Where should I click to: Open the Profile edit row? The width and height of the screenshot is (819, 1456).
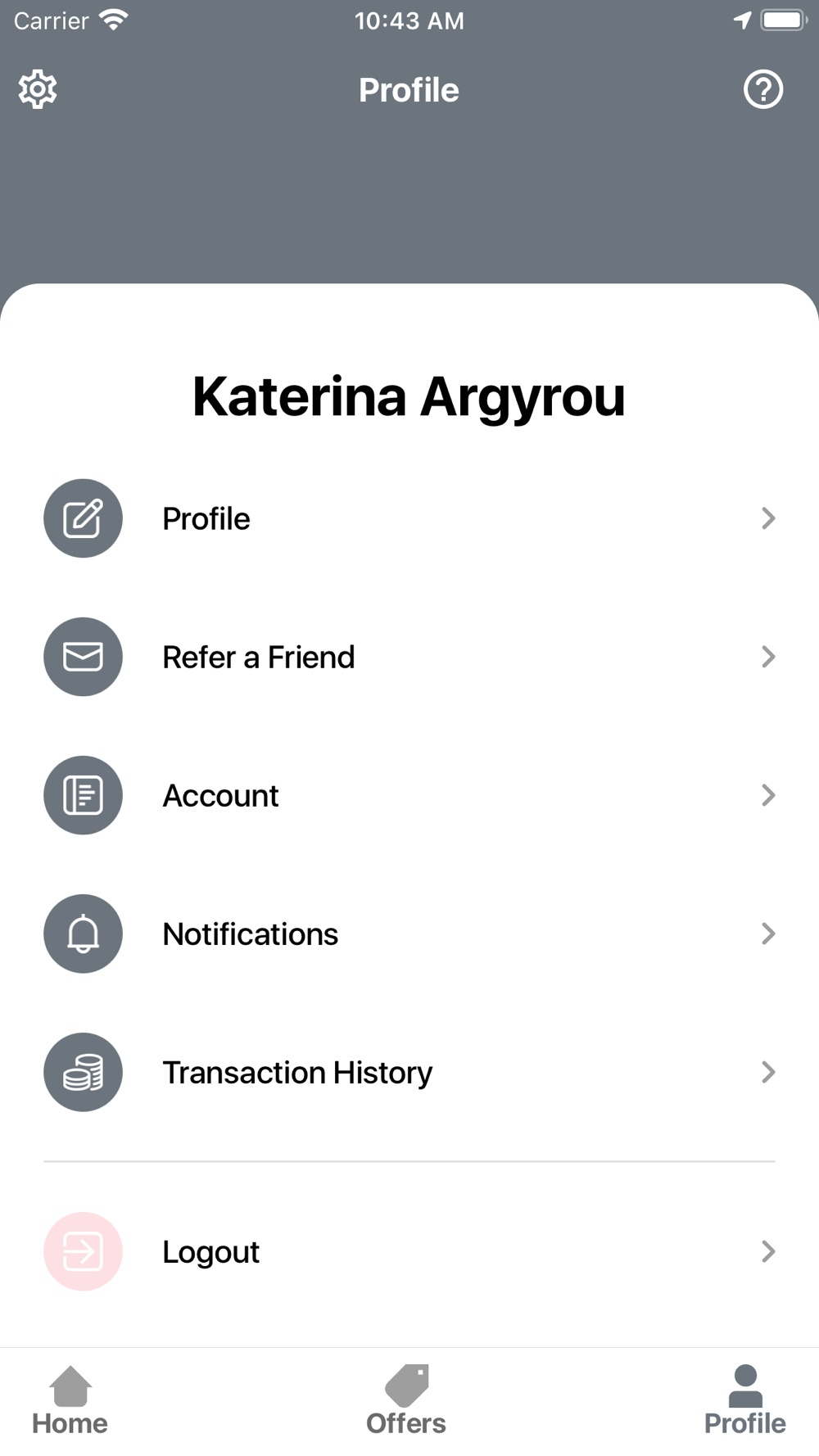point(409,518)
